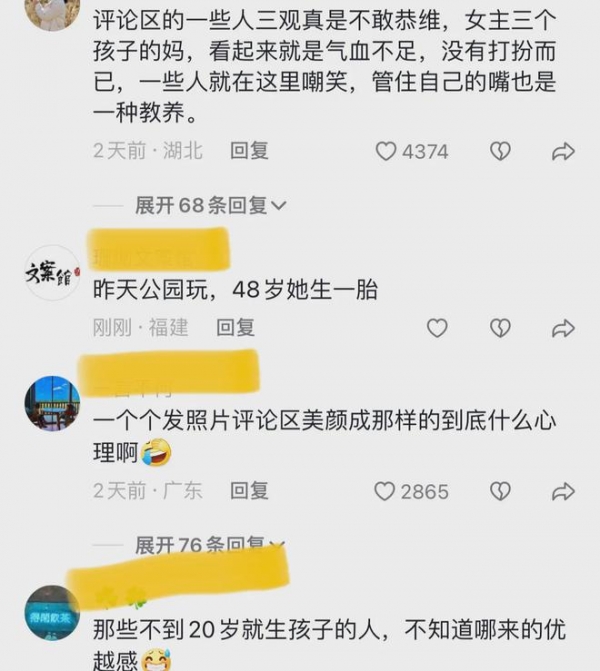This screenshot has height=671, width=600.
Task: Like the Fujian comment about 48岁生一胎
Action: coord(437,328)
